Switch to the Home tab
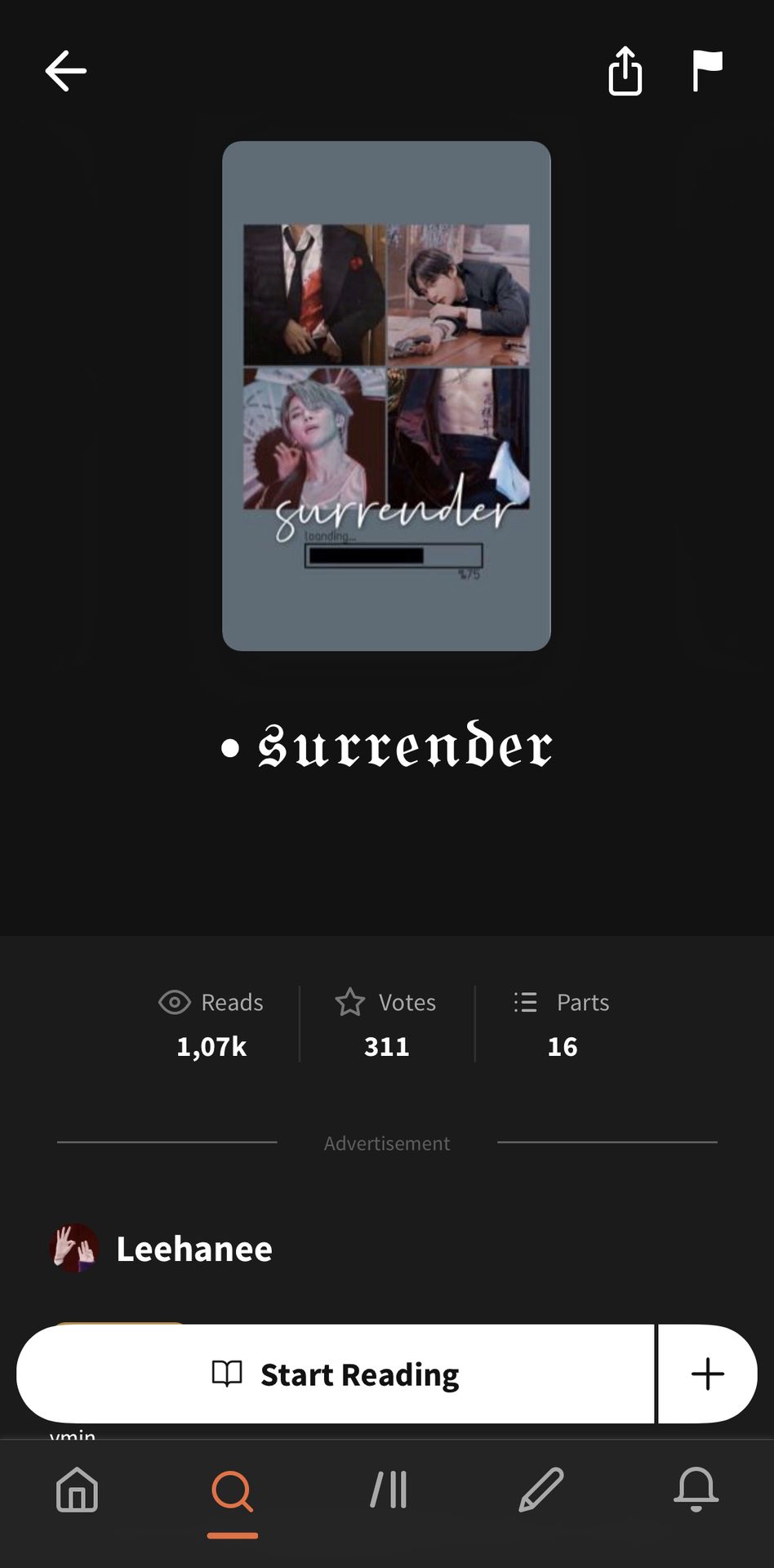This screenshot has width=774, height=1568. pos(77,1490)
